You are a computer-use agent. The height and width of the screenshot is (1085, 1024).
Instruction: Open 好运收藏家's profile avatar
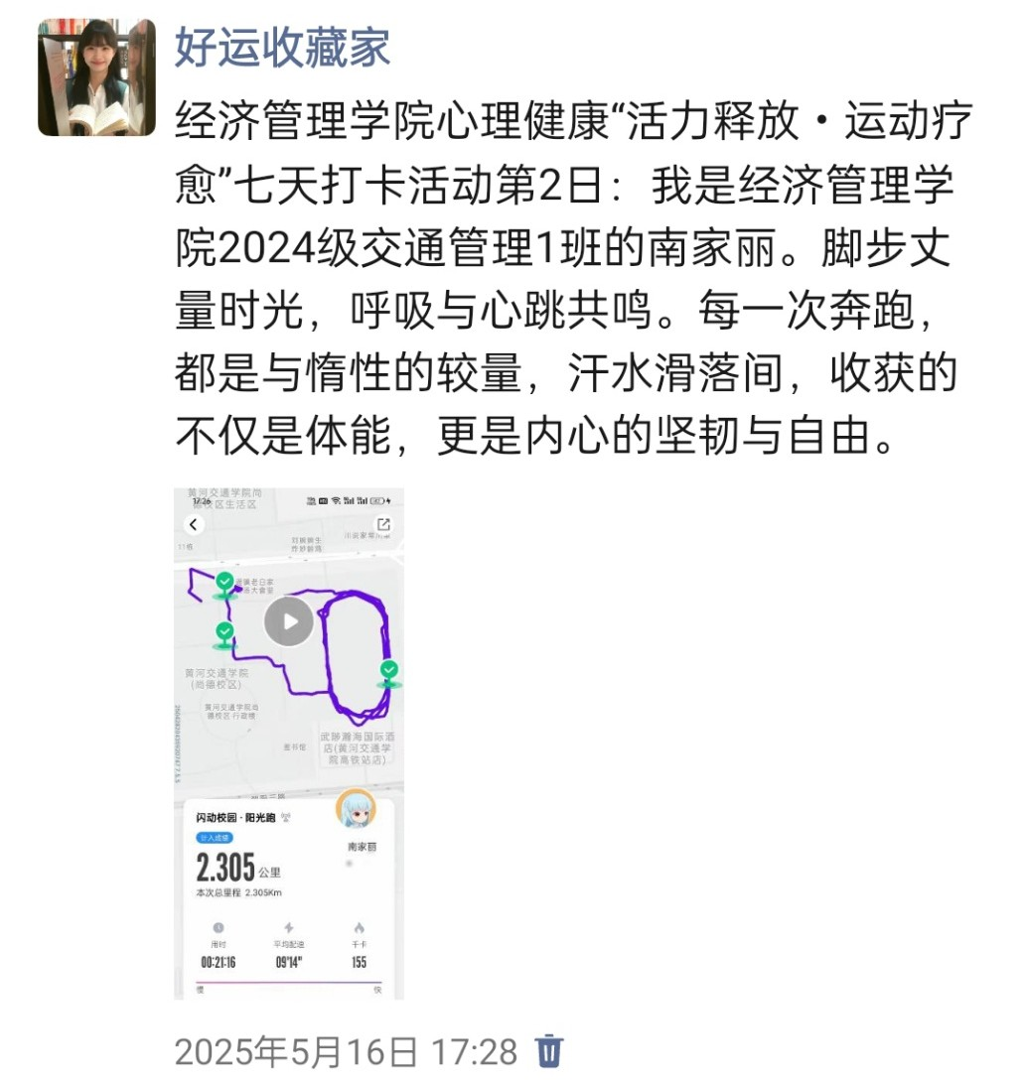pyautogui.click(x=97, y=77)
